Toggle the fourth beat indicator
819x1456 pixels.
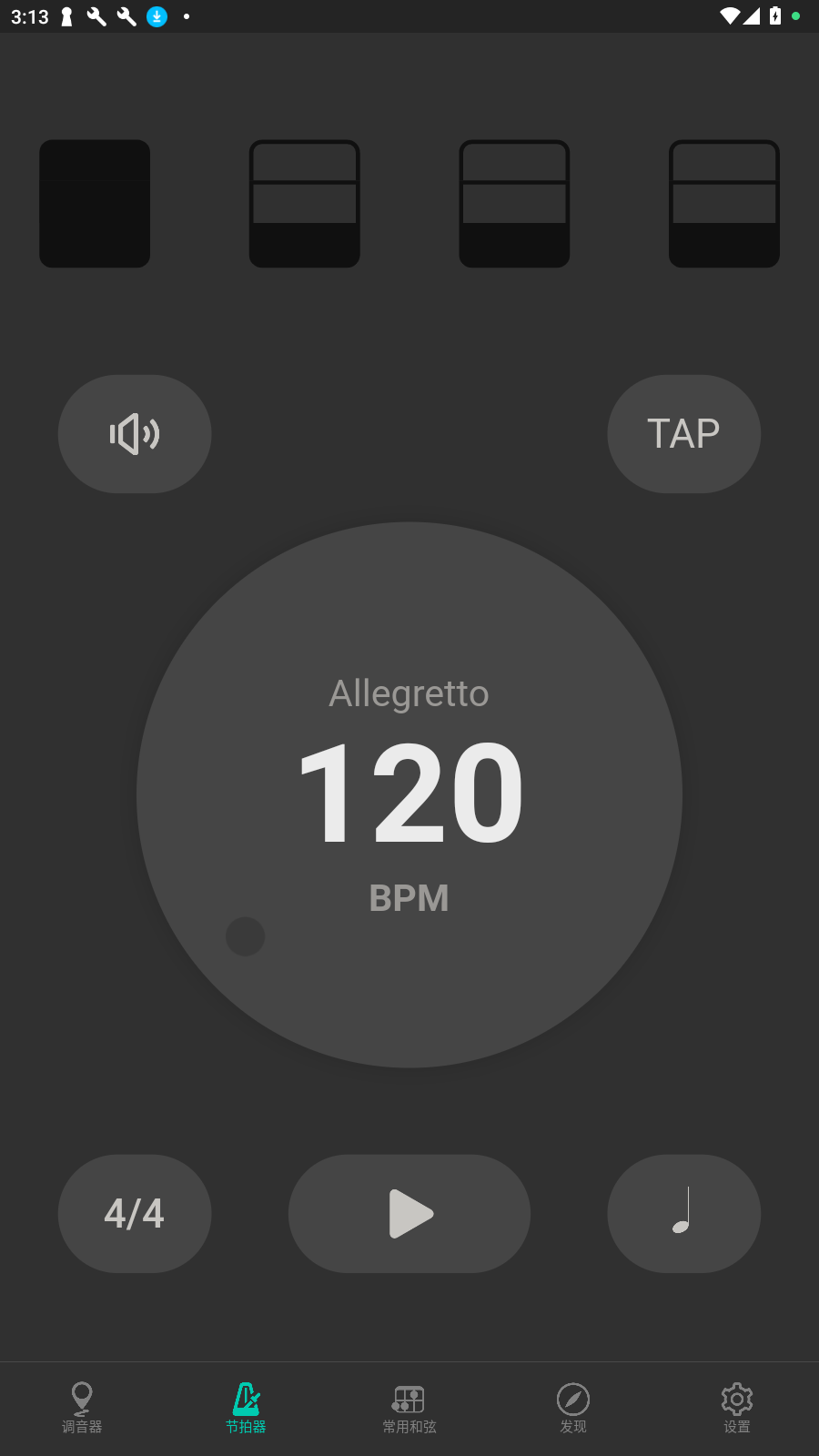pos(723,203)
